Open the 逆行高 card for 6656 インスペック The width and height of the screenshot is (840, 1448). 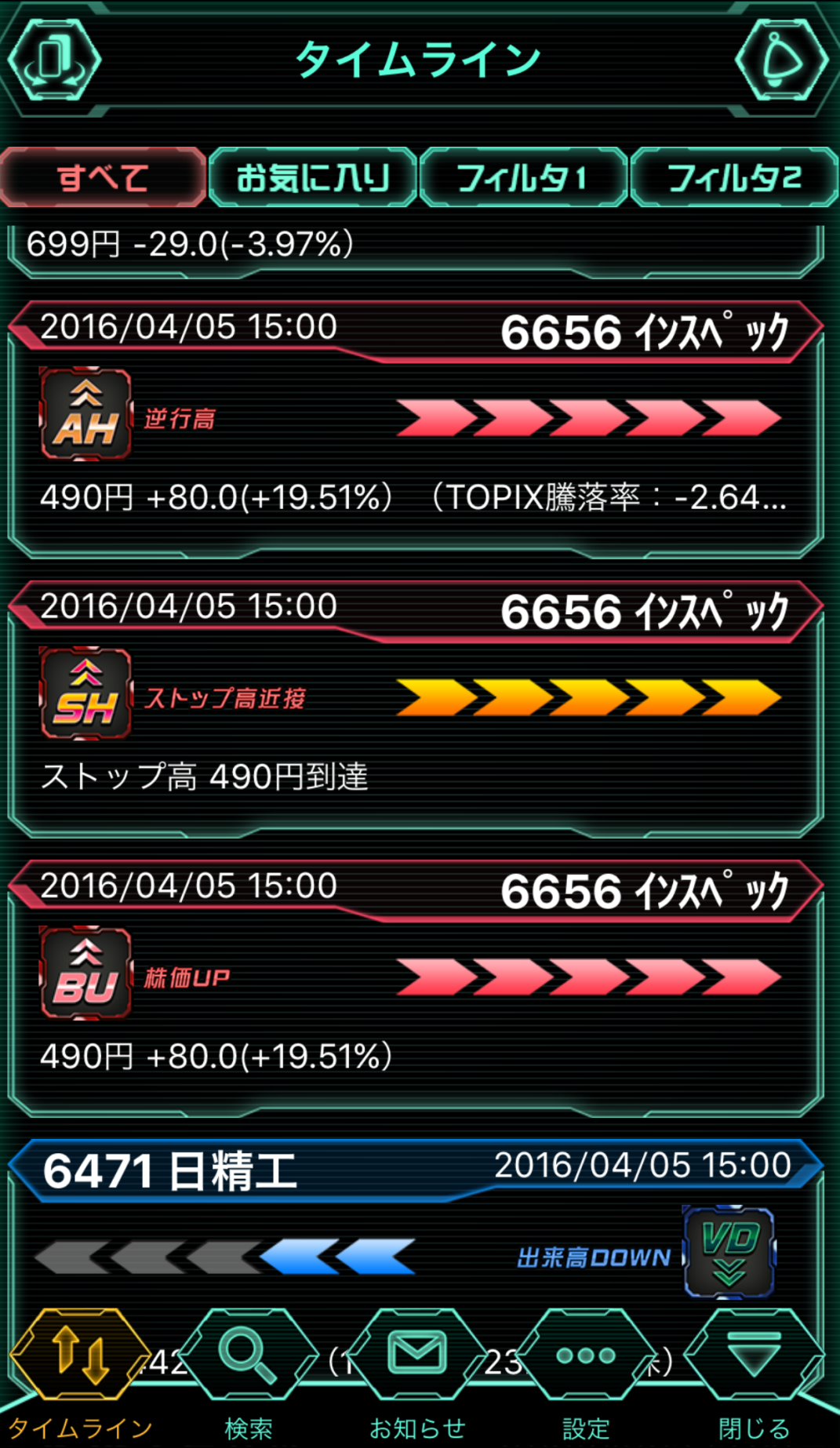click(416, 429)
